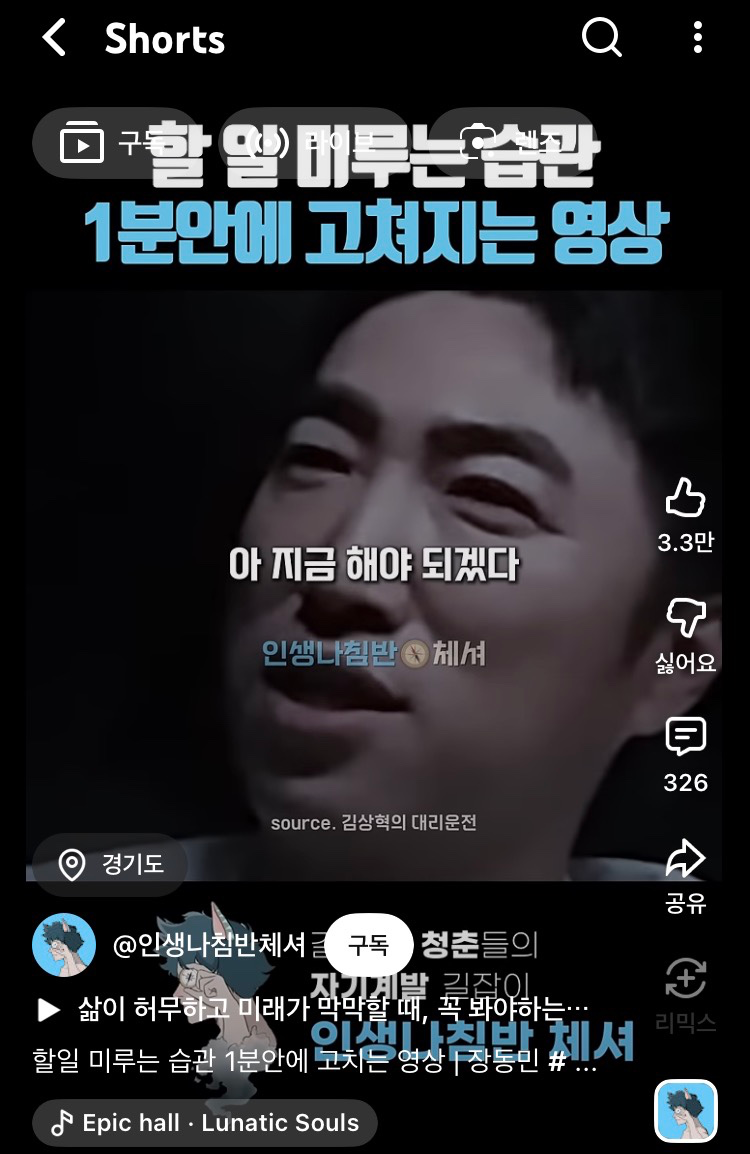Open the 구독 subscriptions chip
The image size is (750, 1154).
112,144
